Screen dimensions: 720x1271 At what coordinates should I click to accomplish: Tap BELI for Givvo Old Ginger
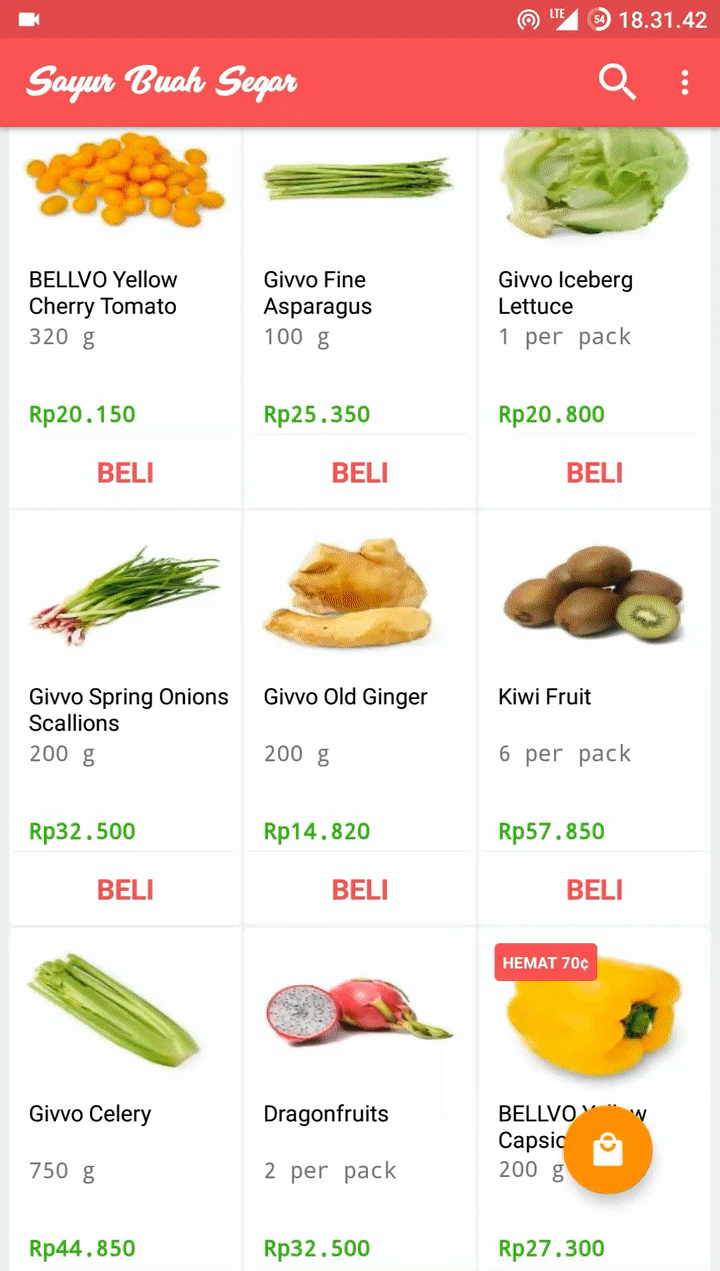(x=360, y=890)
